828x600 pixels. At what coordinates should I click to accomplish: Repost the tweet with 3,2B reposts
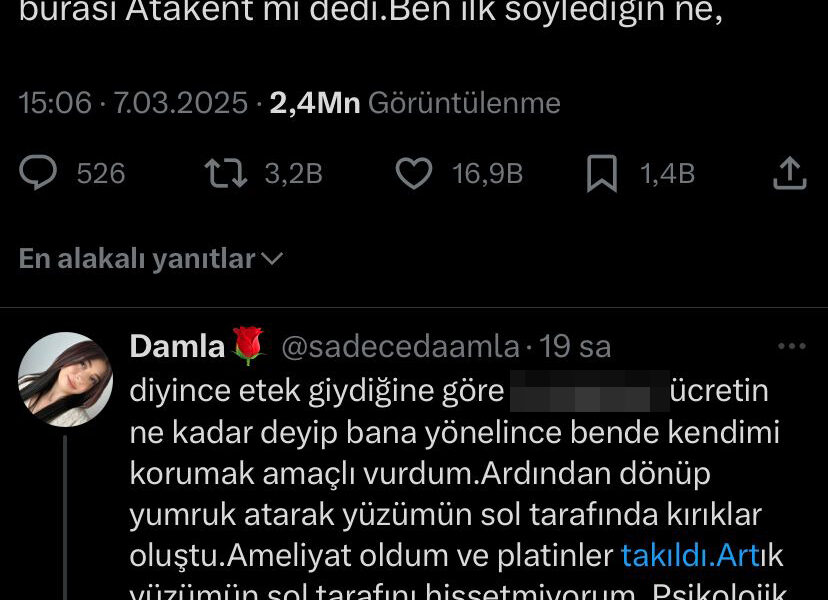pos(225,174)
